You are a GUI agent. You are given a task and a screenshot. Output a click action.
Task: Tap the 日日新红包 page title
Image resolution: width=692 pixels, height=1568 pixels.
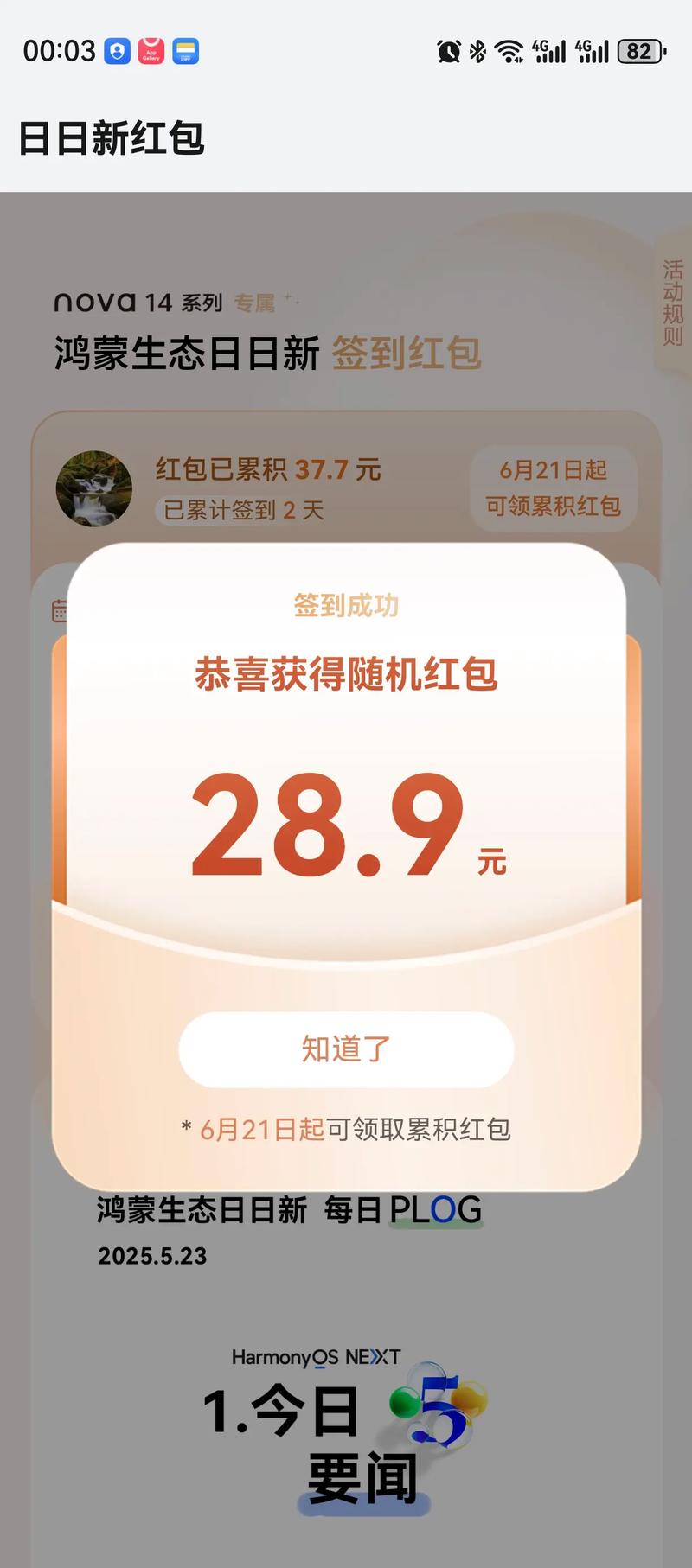click(x=112, y=138)
